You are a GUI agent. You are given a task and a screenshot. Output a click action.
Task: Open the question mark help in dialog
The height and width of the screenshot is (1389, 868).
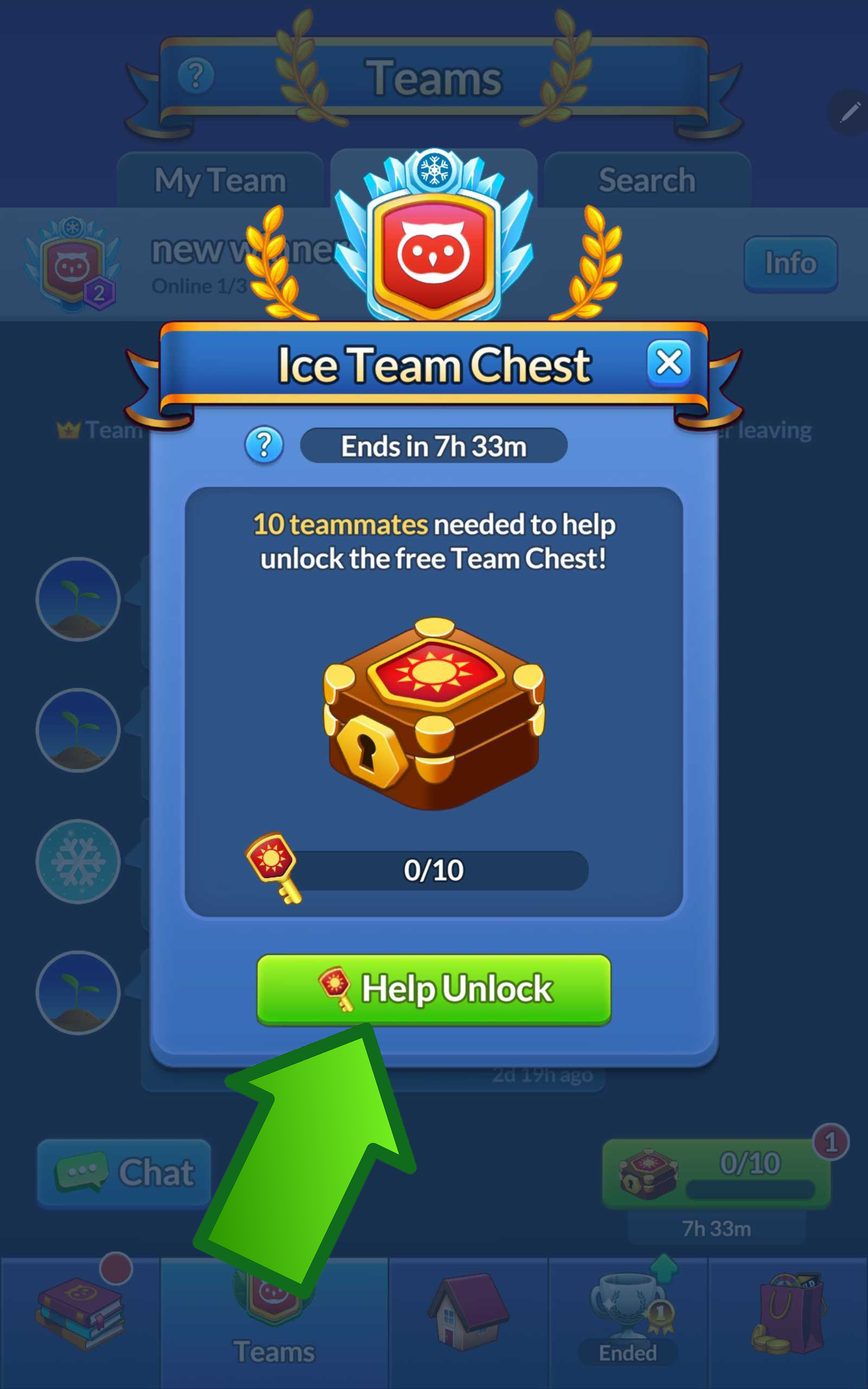pos(264,445)
